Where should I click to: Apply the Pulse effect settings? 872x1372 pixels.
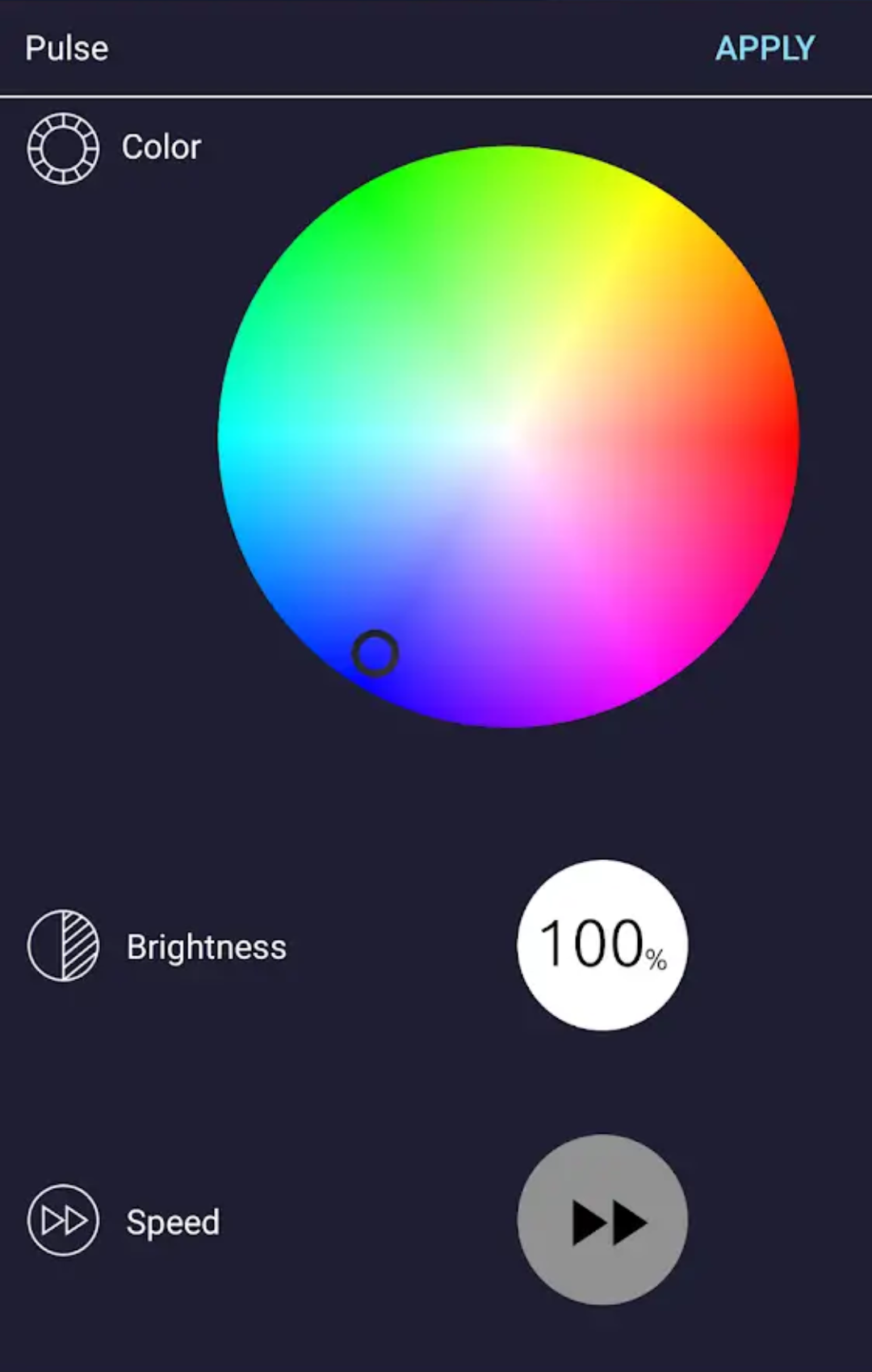click(x=765, y=48)
